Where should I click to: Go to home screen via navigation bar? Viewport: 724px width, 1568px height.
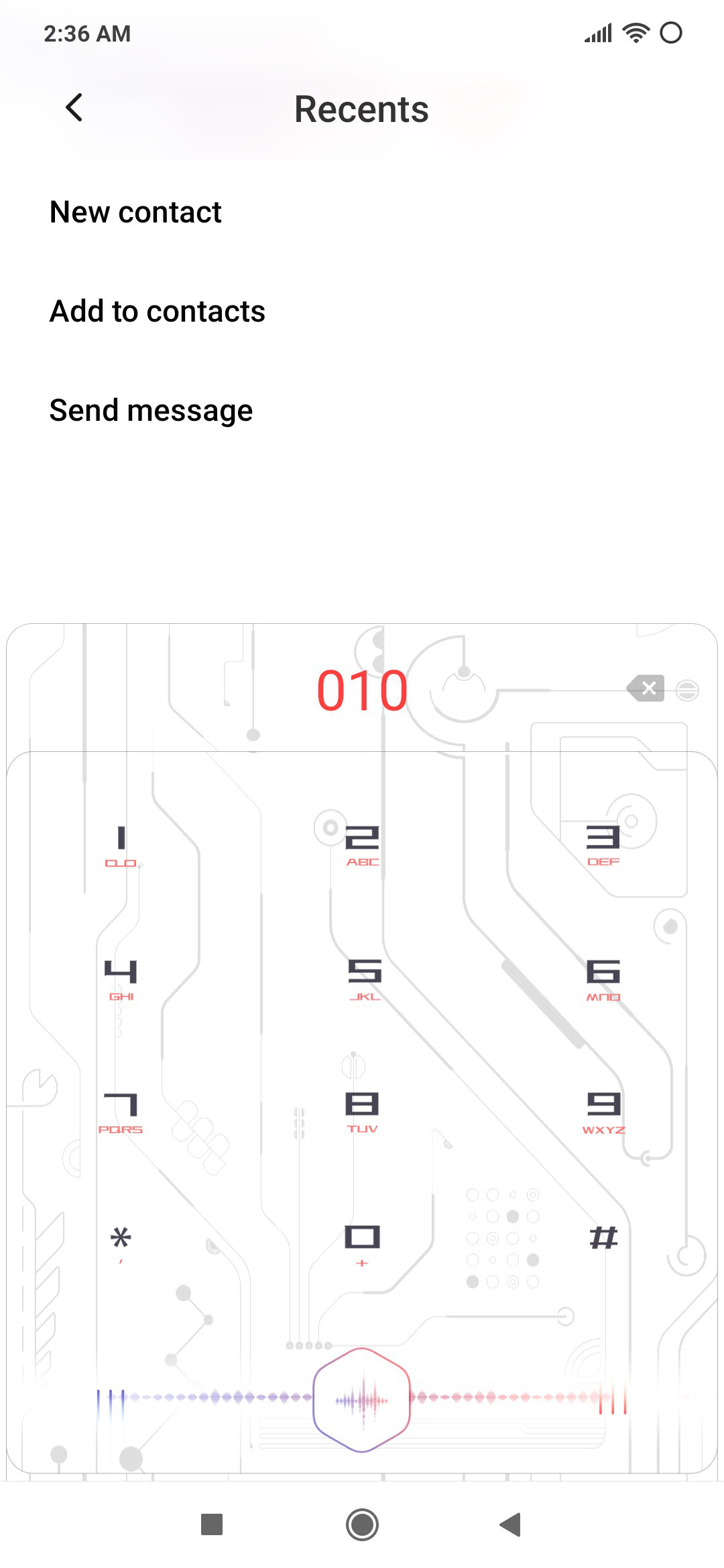(x=362, y=1524)
